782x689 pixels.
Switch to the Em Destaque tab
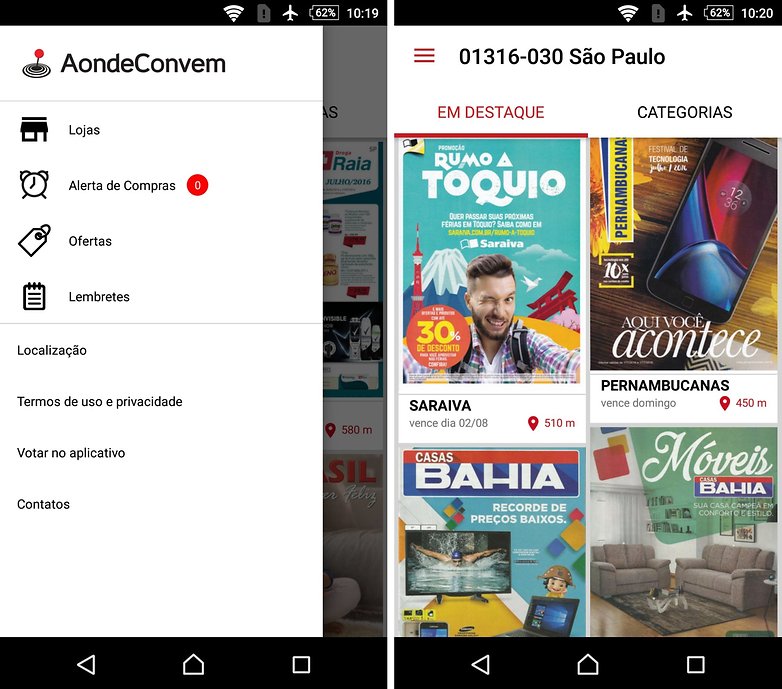click(x=490, y=112)
